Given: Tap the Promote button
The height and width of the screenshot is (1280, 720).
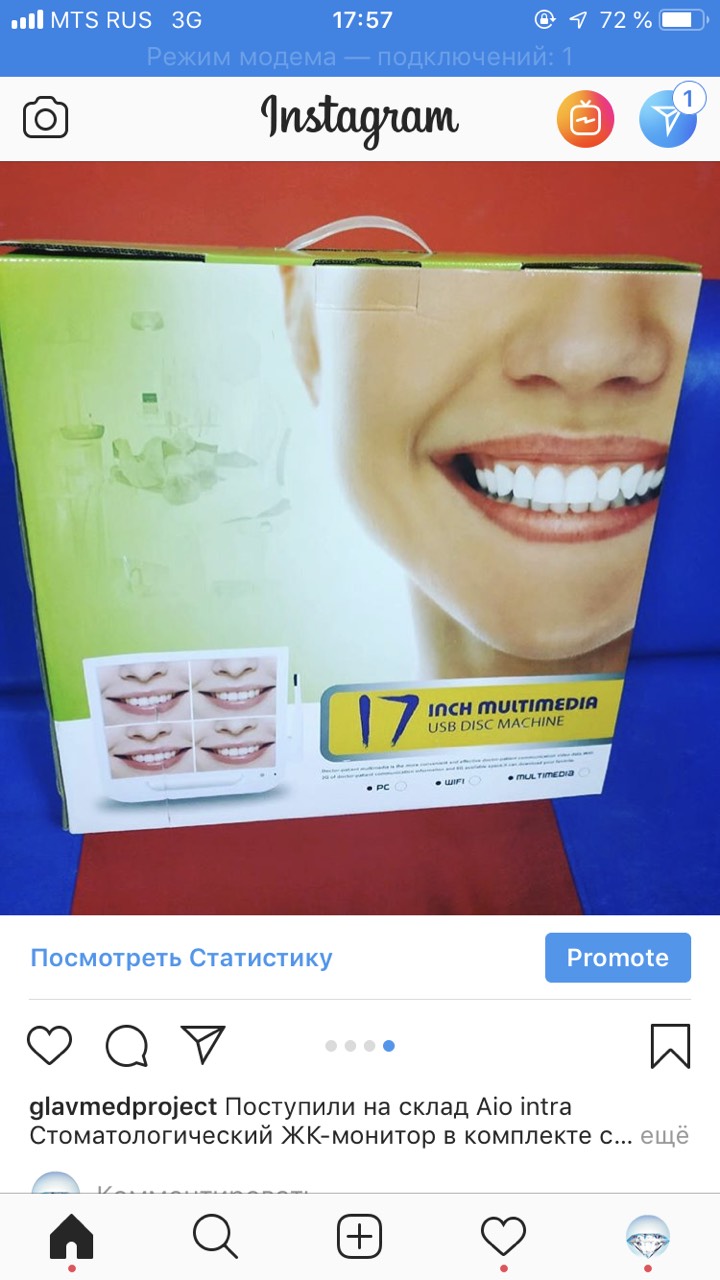Looking at the screenshot, I should click(617, 957).
